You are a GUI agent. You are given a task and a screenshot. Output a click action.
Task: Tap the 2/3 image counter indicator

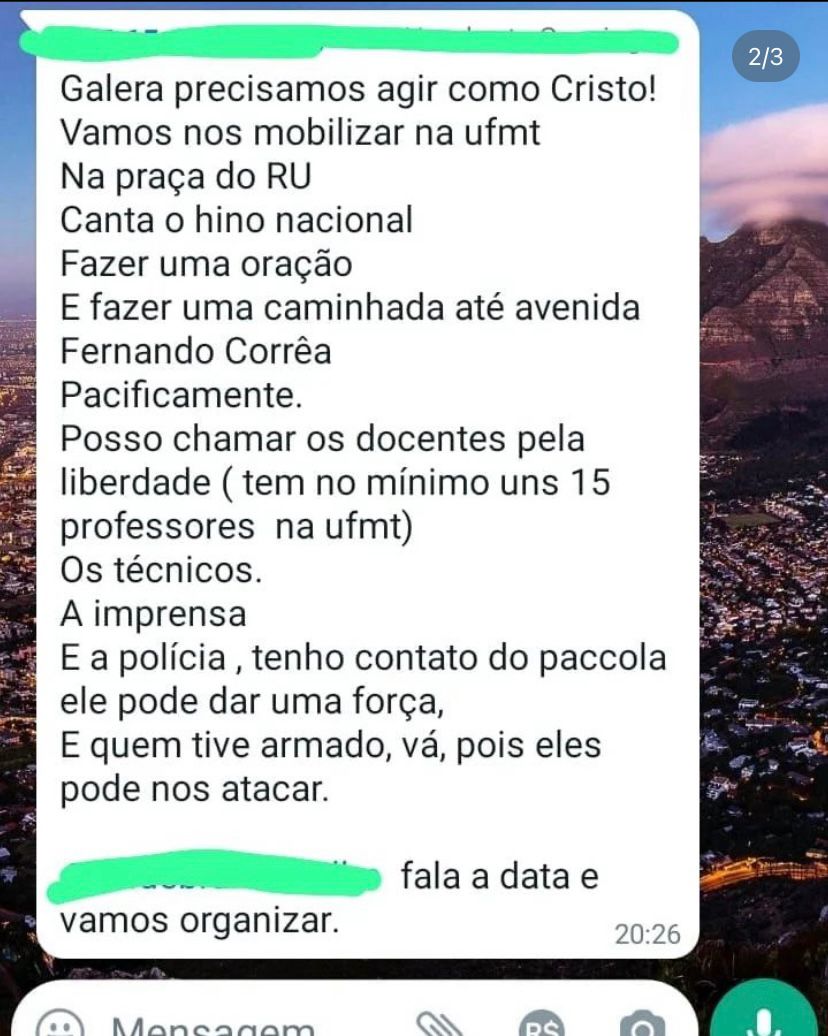tap(764, 56)
